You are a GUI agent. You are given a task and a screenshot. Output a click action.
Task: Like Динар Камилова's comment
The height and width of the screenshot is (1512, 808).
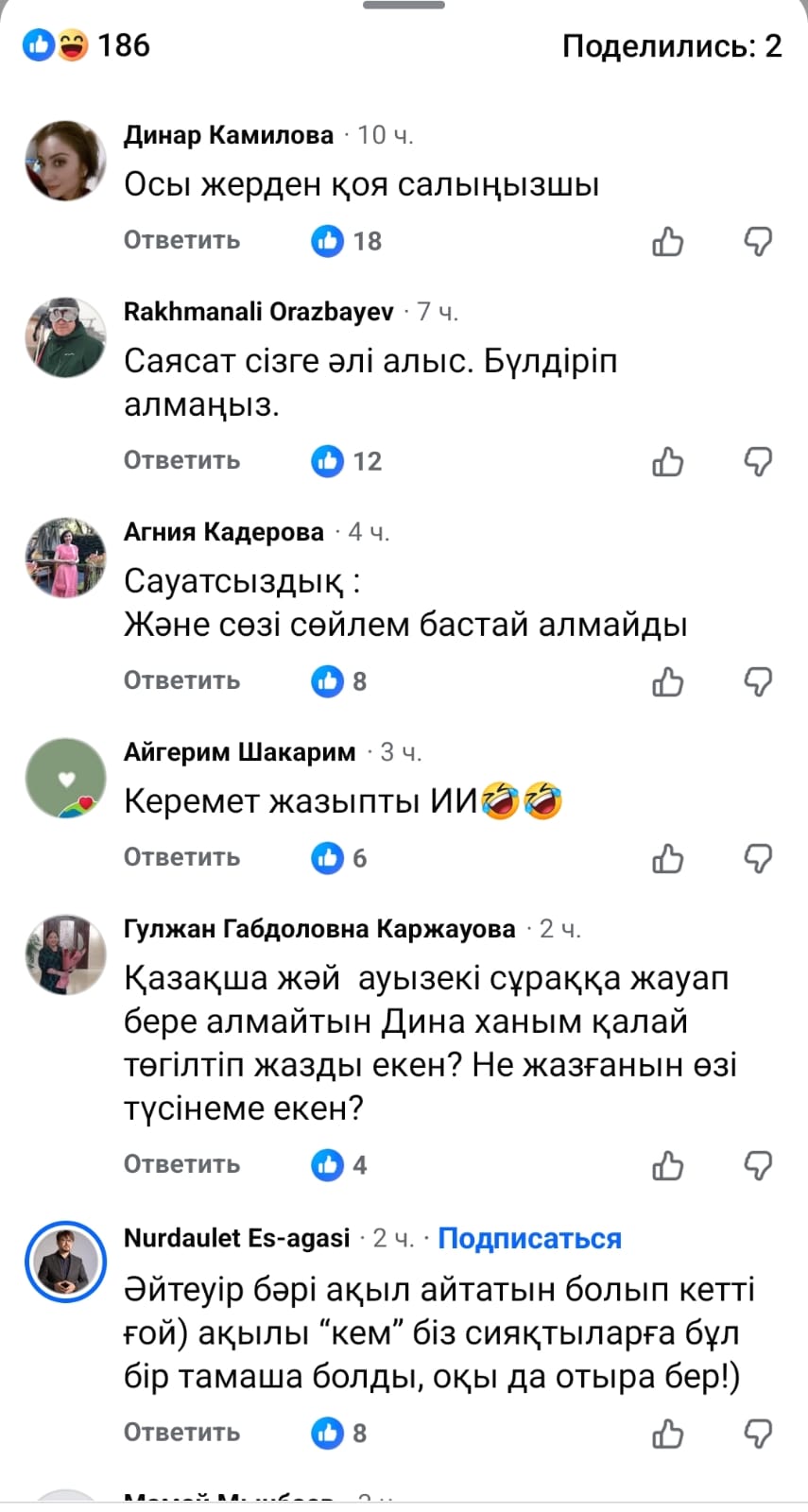(x=667, y=242)
